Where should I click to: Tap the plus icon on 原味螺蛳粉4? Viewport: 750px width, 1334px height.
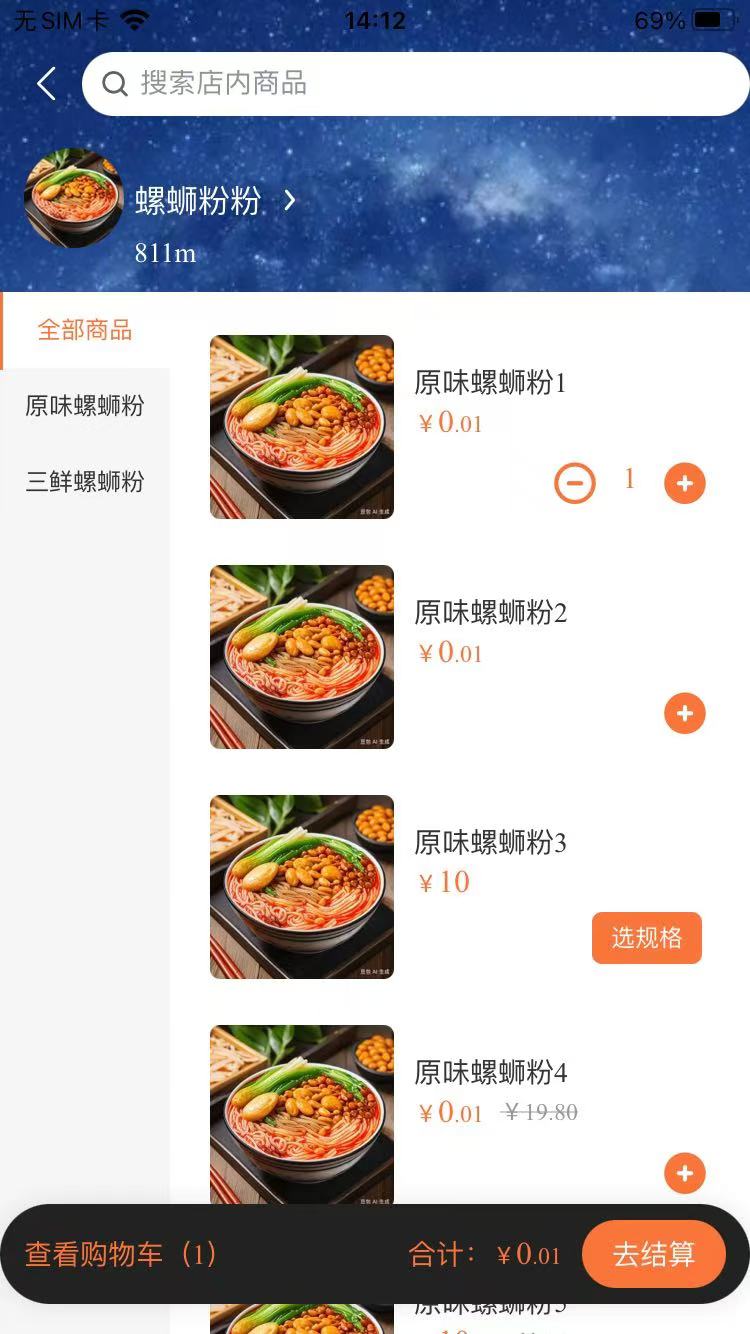(684, 1173)
